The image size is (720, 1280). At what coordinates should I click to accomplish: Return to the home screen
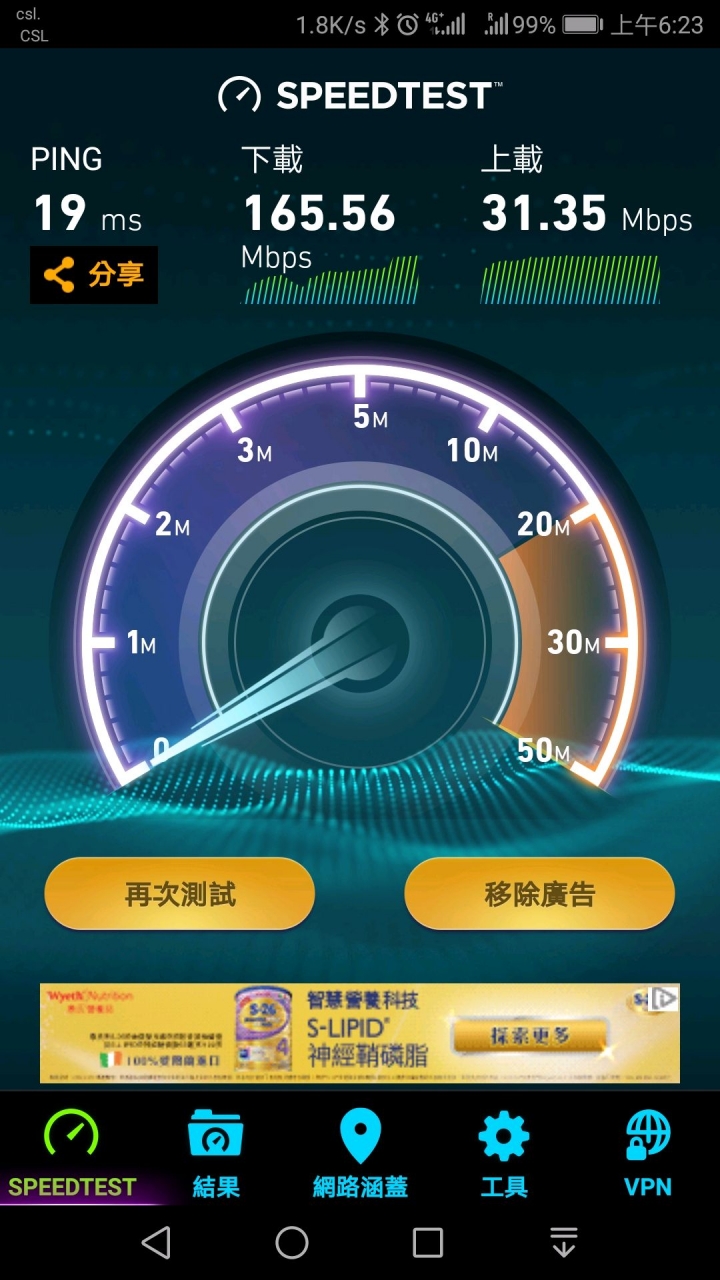pos(292,1242)
